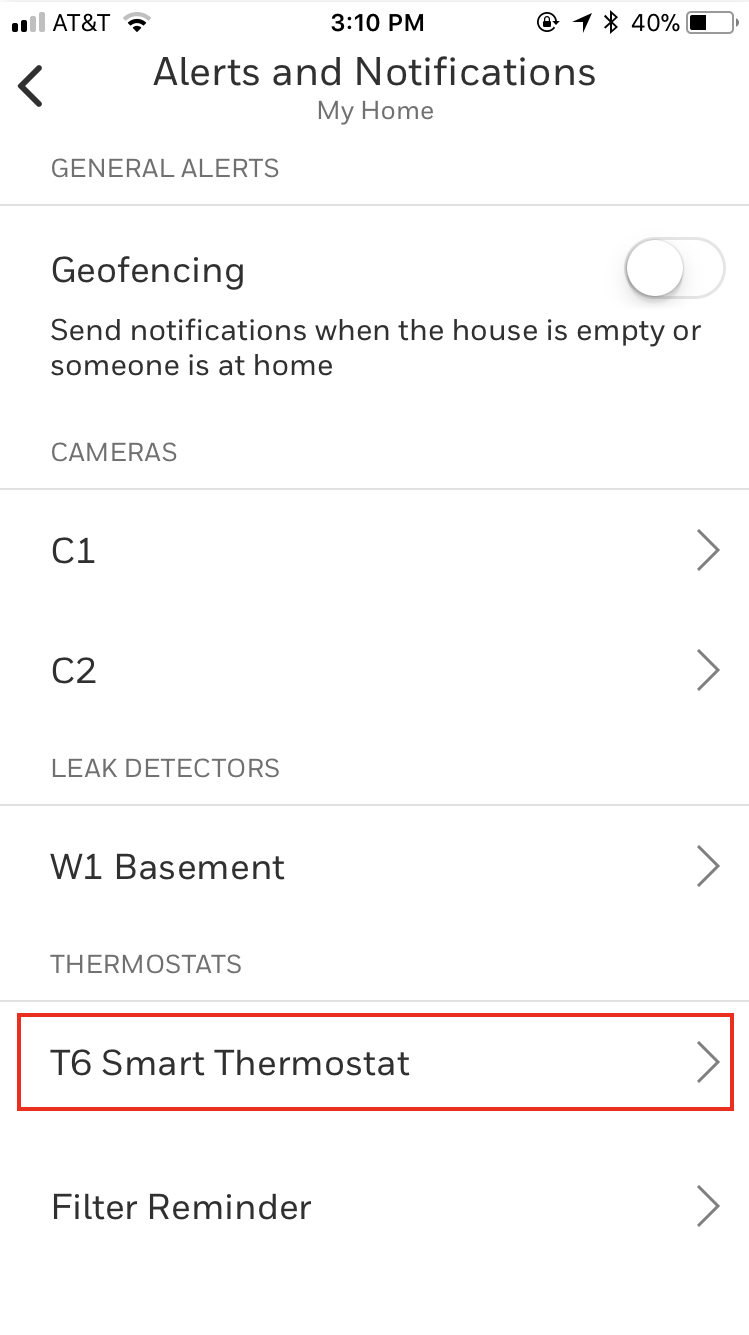This screenshot has height=1335, width=749.
Task: Select the T6 Smart Thermostat row
Action: click(374, 1062)
